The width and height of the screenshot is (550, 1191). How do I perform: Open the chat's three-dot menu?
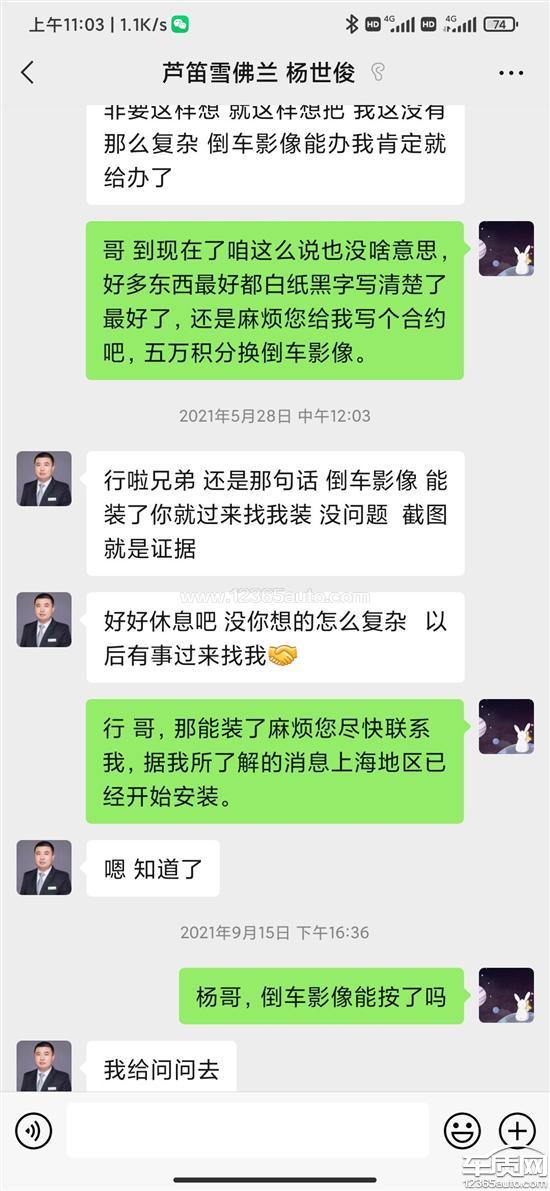(x=511, y=73)
